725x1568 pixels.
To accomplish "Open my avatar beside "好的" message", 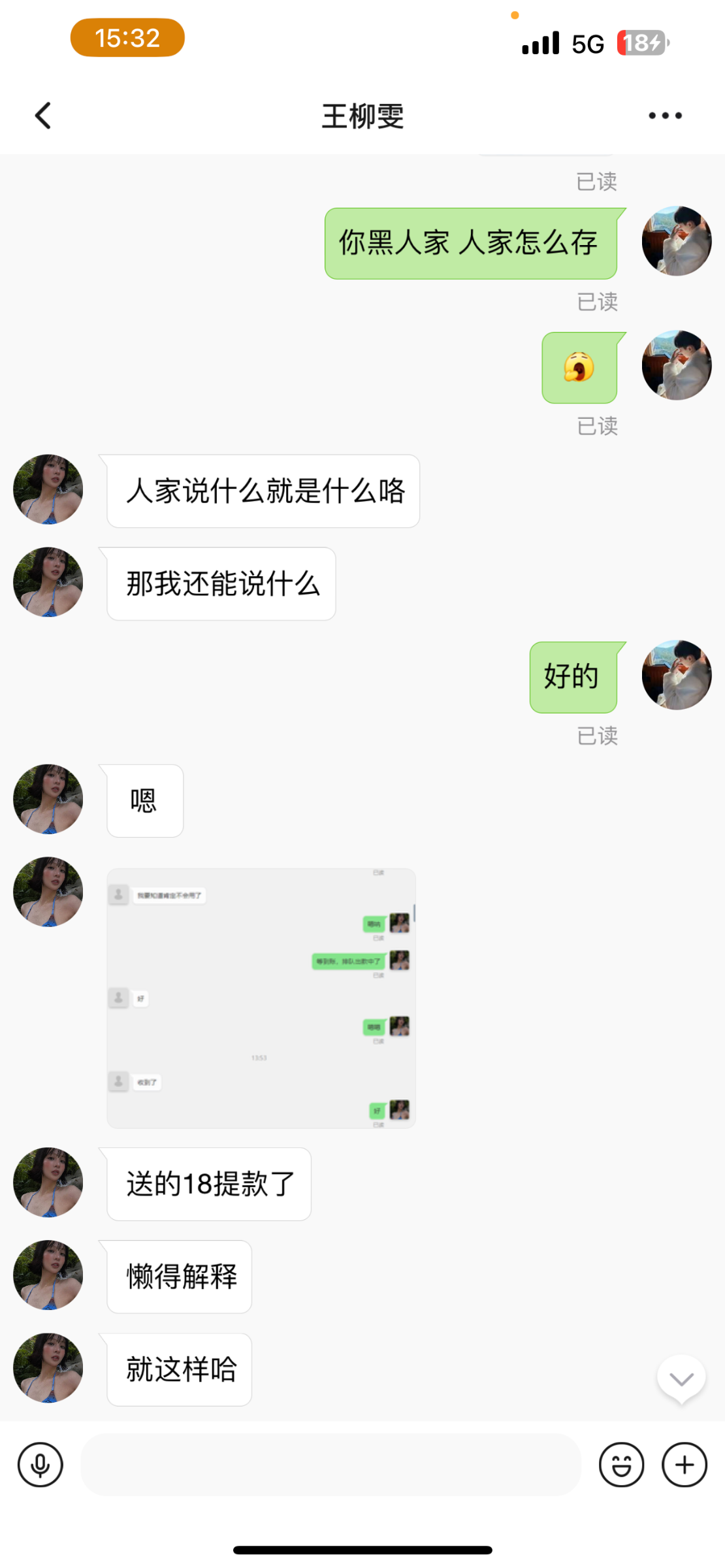I will (x=677, y=675).
